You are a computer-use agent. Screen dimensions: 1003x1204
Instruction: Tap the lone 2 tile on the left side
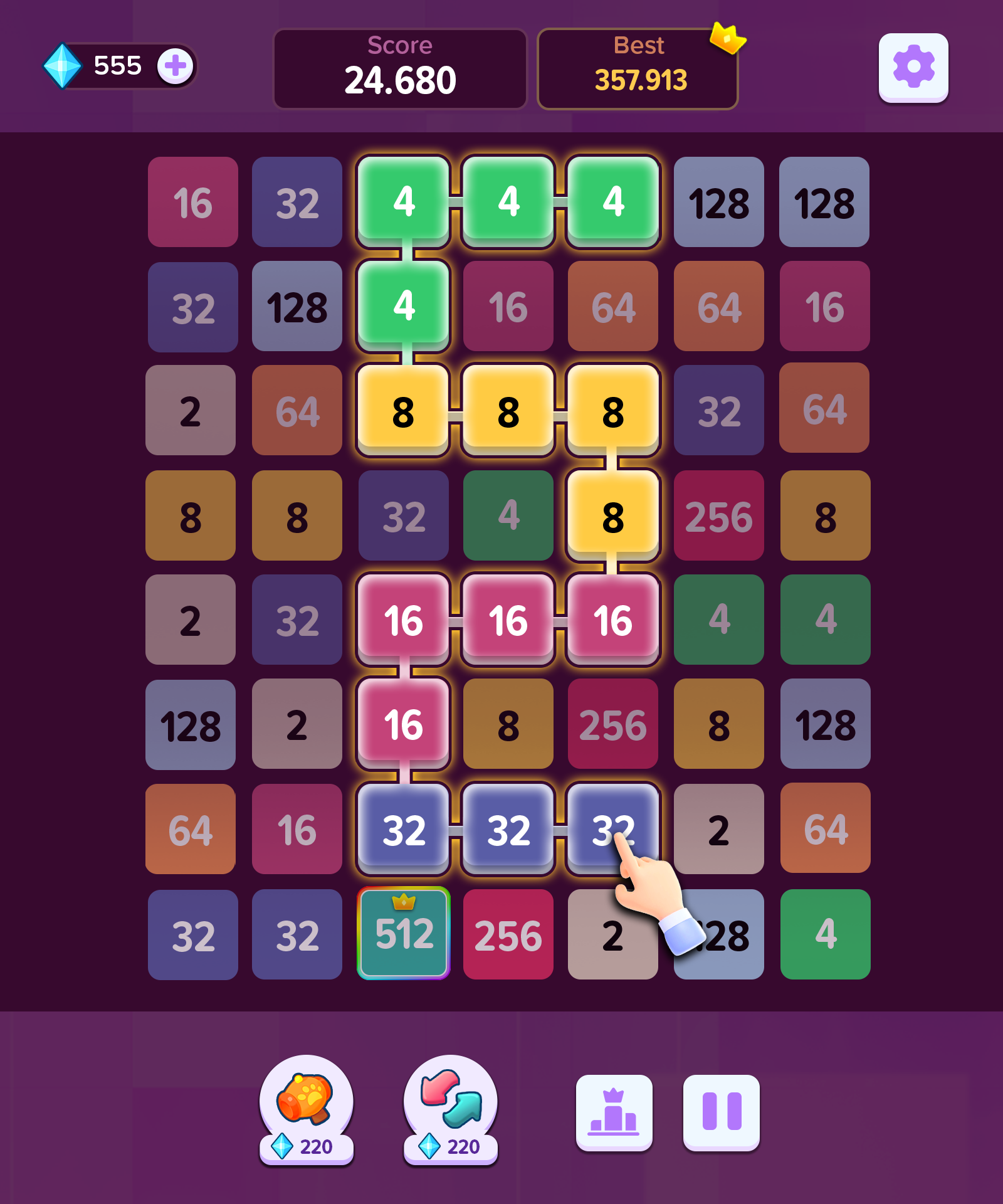point(191,411)
